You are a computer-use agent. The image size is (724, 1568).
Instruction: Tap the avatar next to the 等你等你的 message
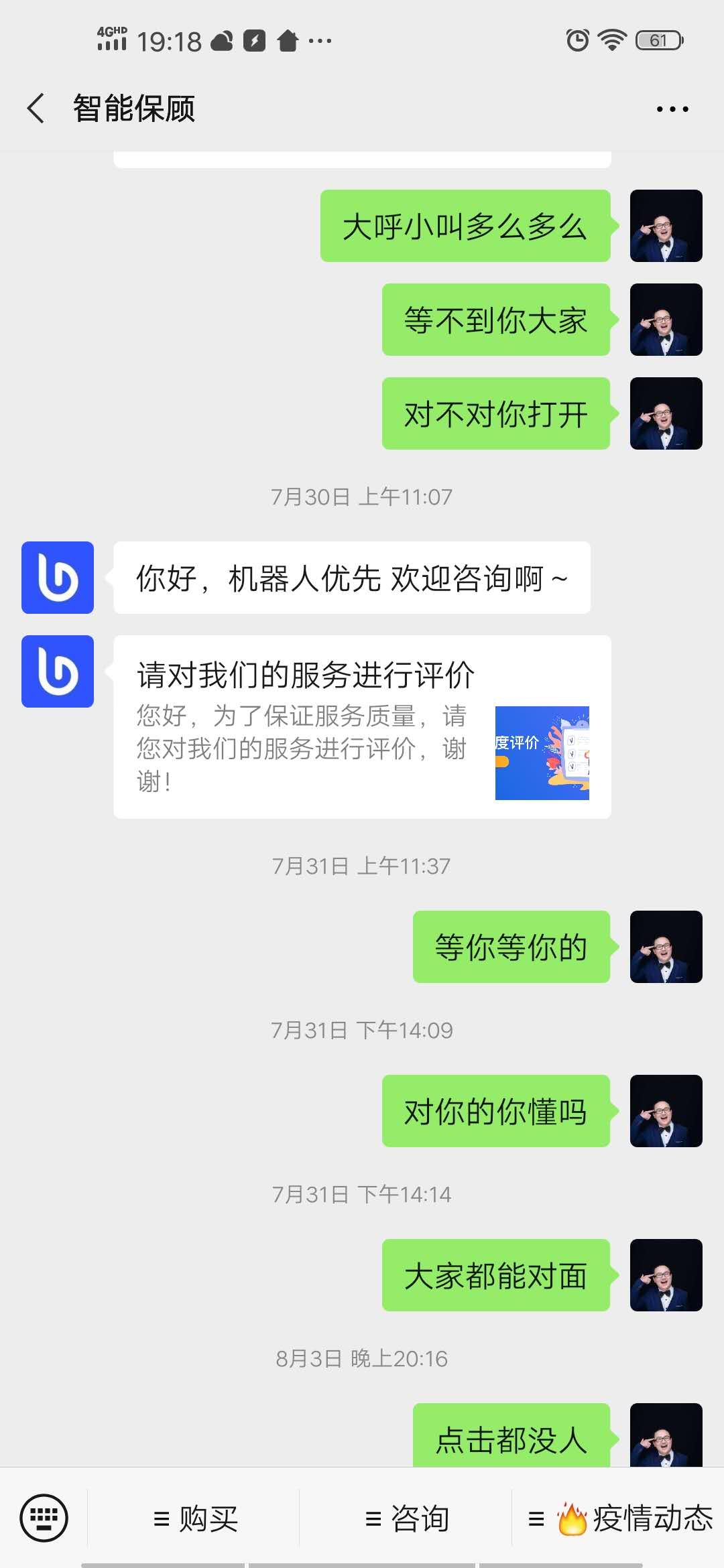pos(666,946)
